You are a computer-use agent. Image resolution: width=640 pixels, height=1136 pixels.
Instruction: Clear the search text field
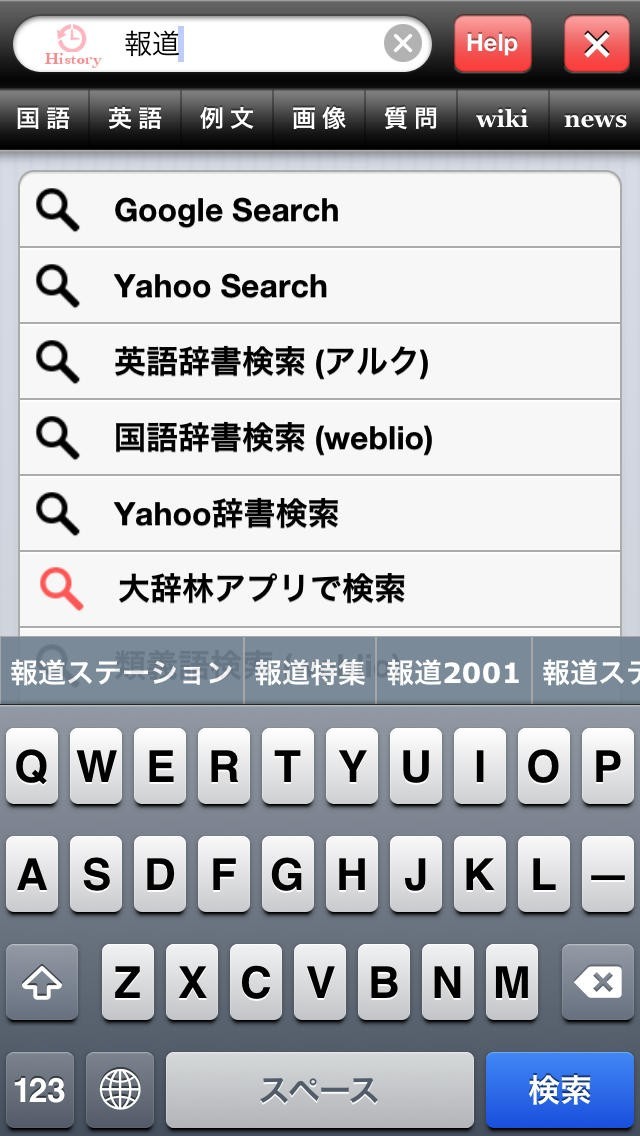402,44
